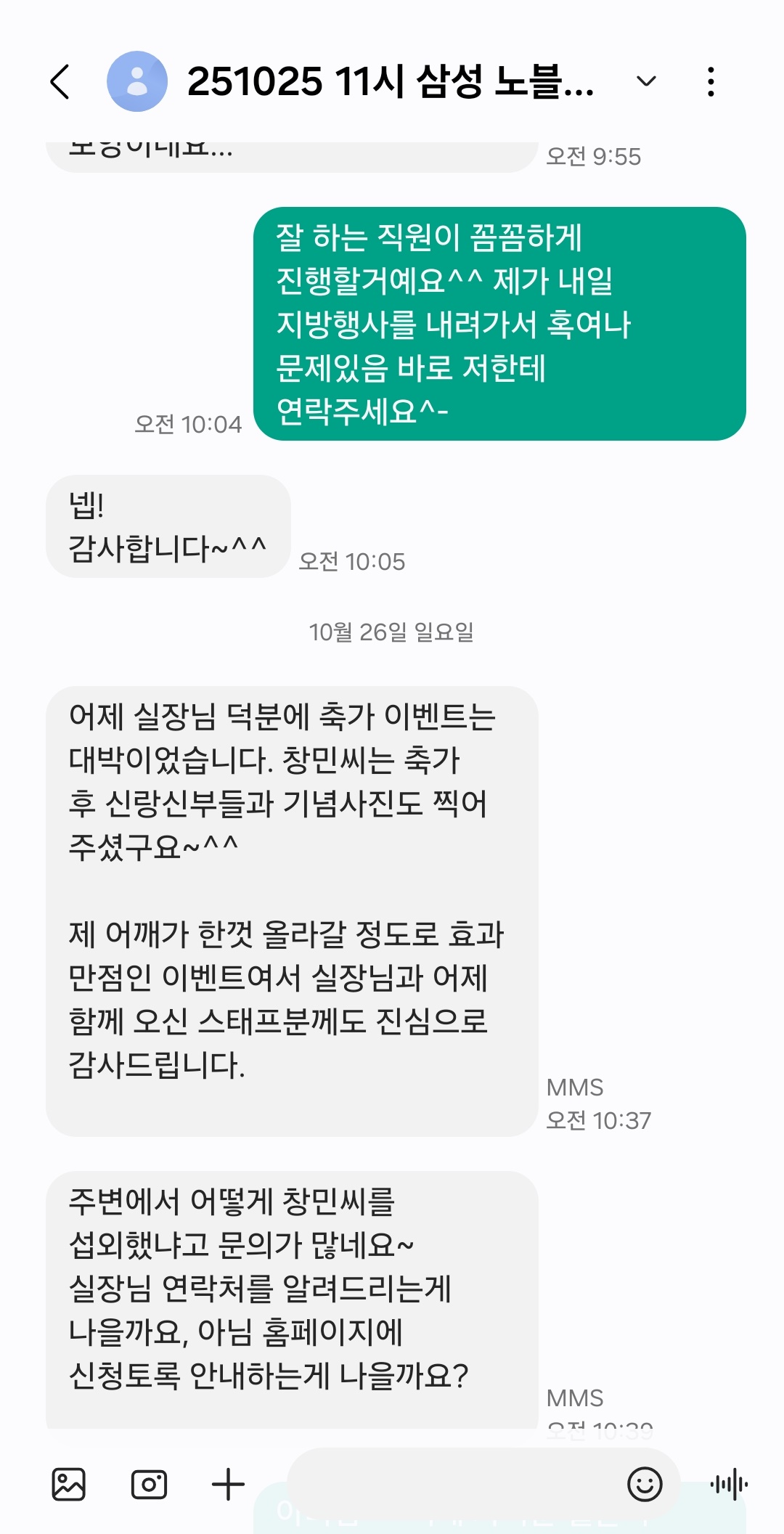
Task: Open the camera to take a photo
Action: [149, 1484]
